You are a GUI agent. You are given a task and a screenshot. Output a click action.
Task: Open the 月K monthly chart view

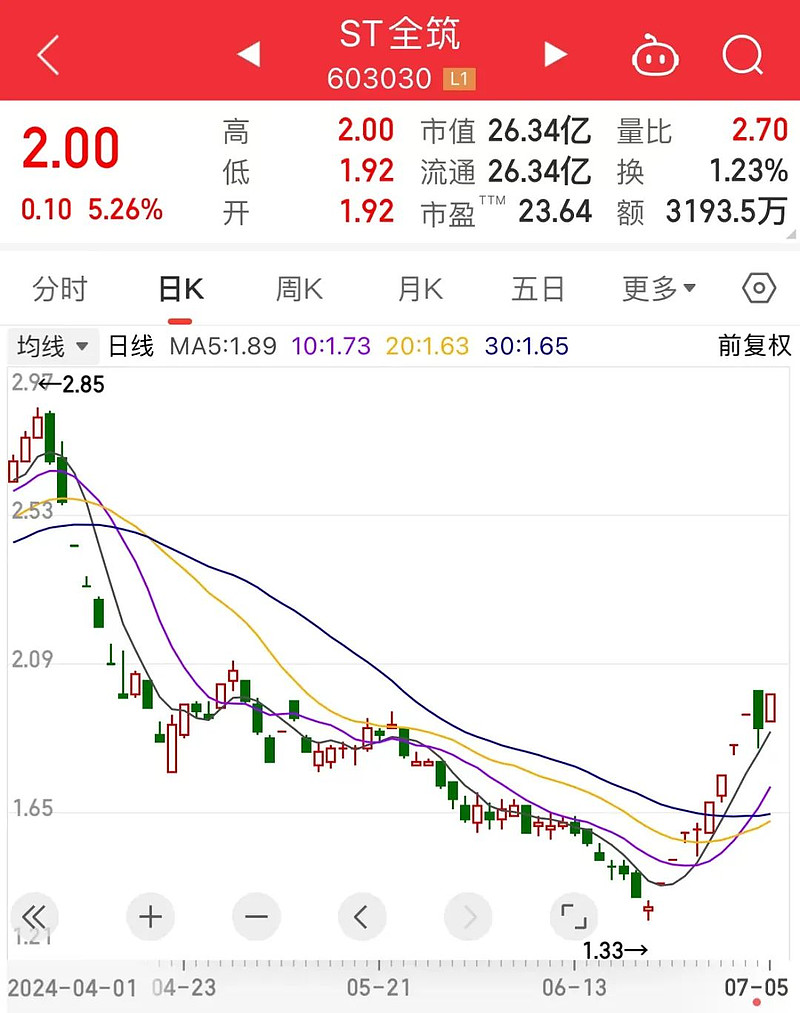click(x=417, y=287)
